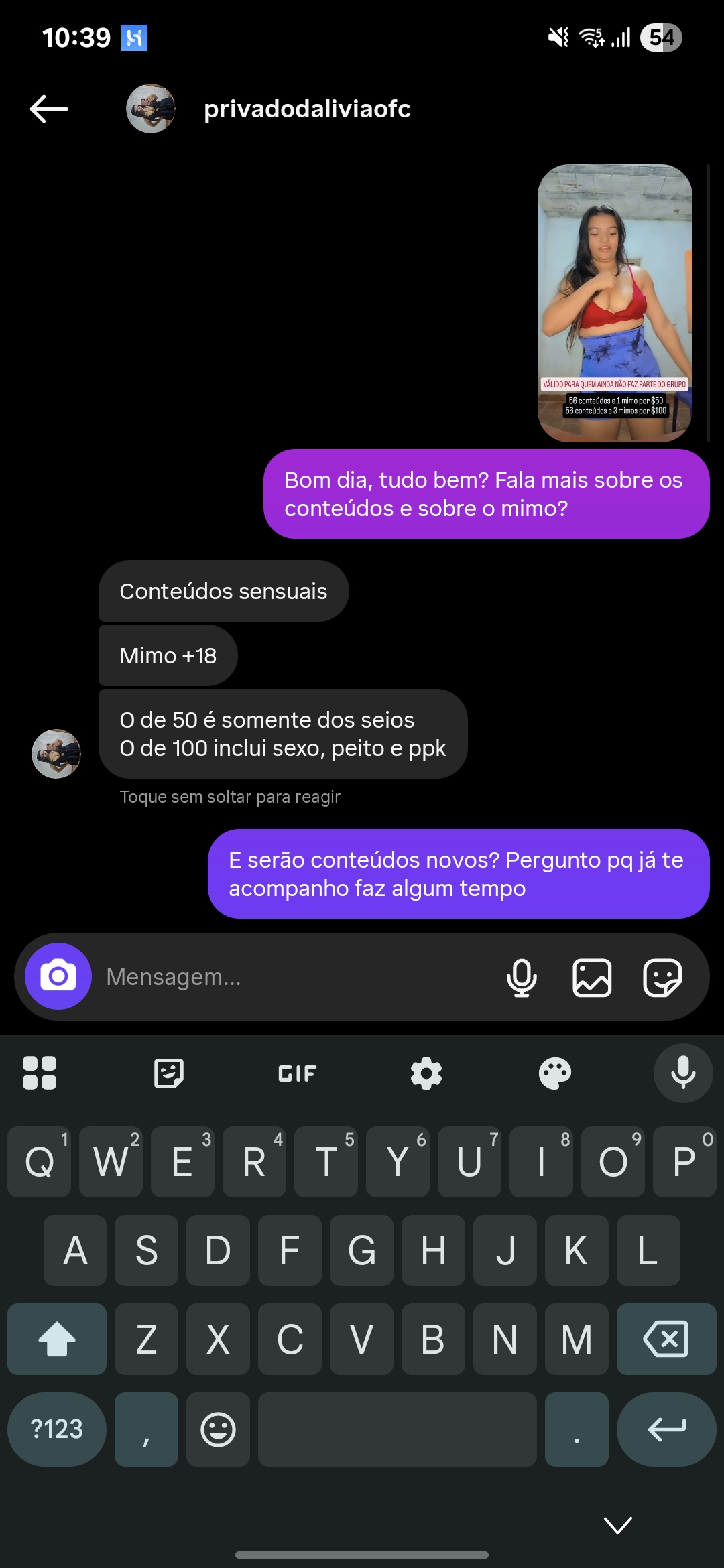This screenshot has width=724, height=1568.
Task: Open keyboard theme palette
Action: point(555,1073)
